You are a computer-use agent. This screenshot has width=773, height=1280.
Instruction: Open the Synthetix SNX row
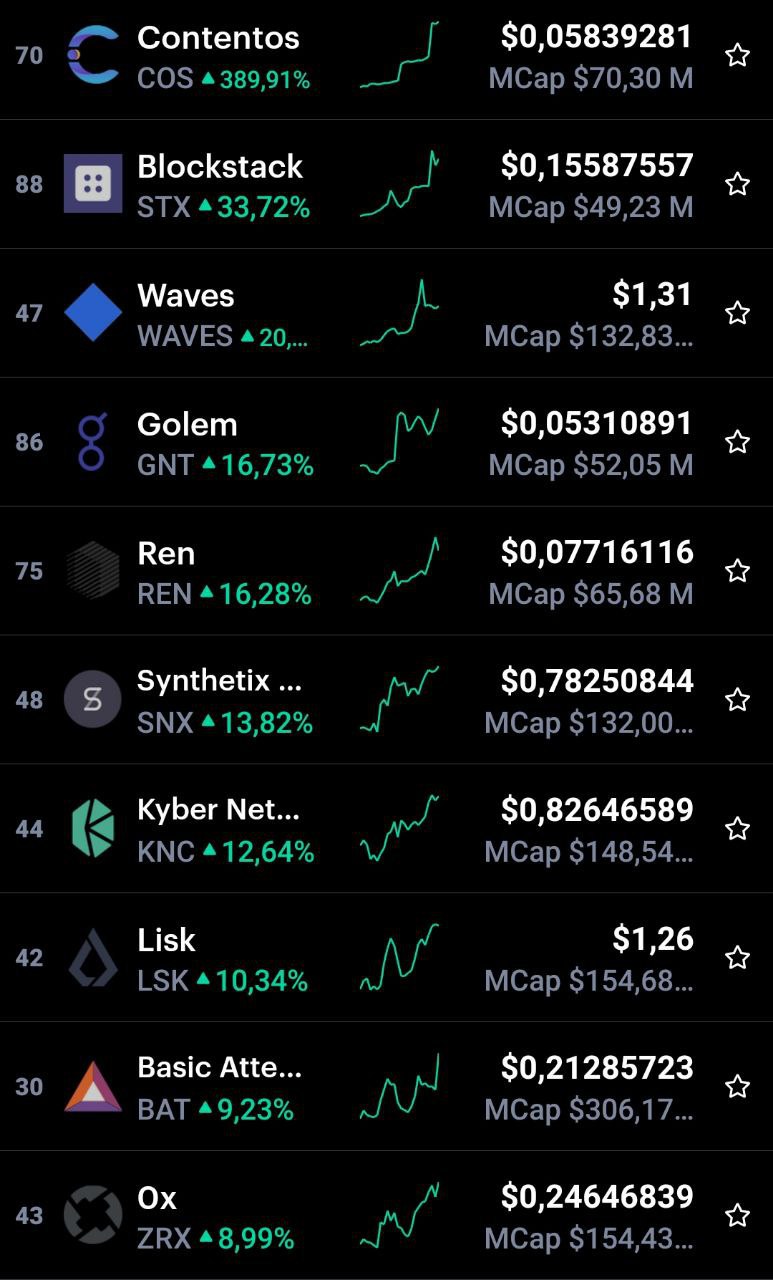pos(386,700)
